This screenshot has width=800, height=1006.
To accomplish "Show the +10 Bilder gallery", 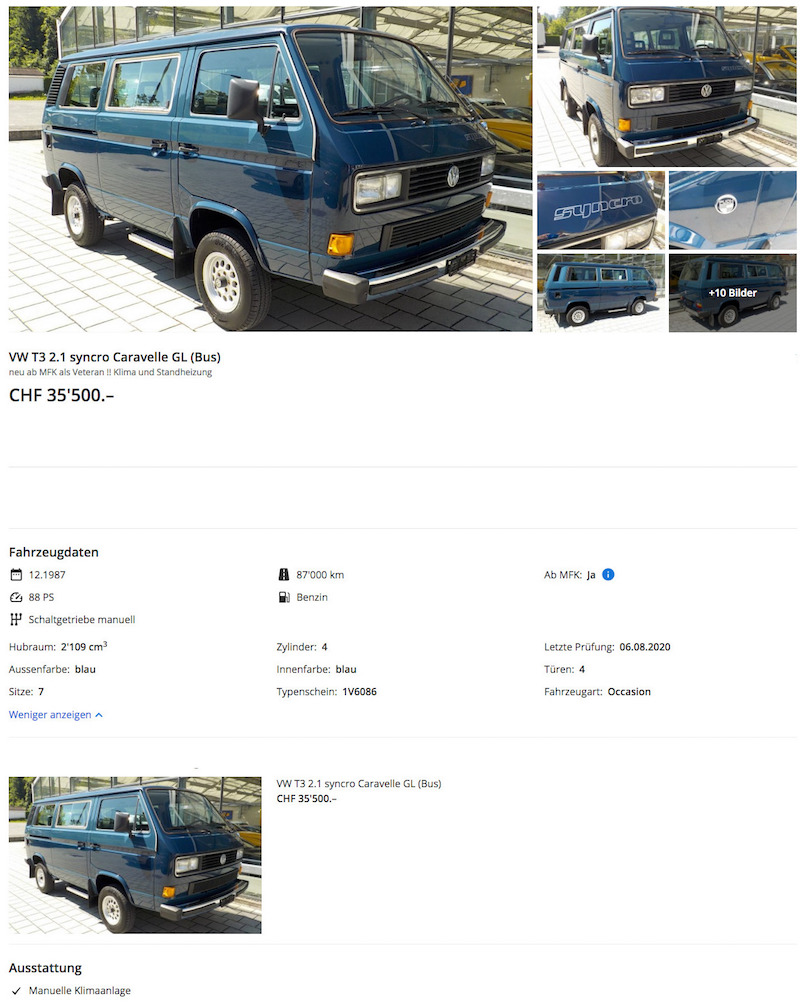I will [x=732, y=293].
